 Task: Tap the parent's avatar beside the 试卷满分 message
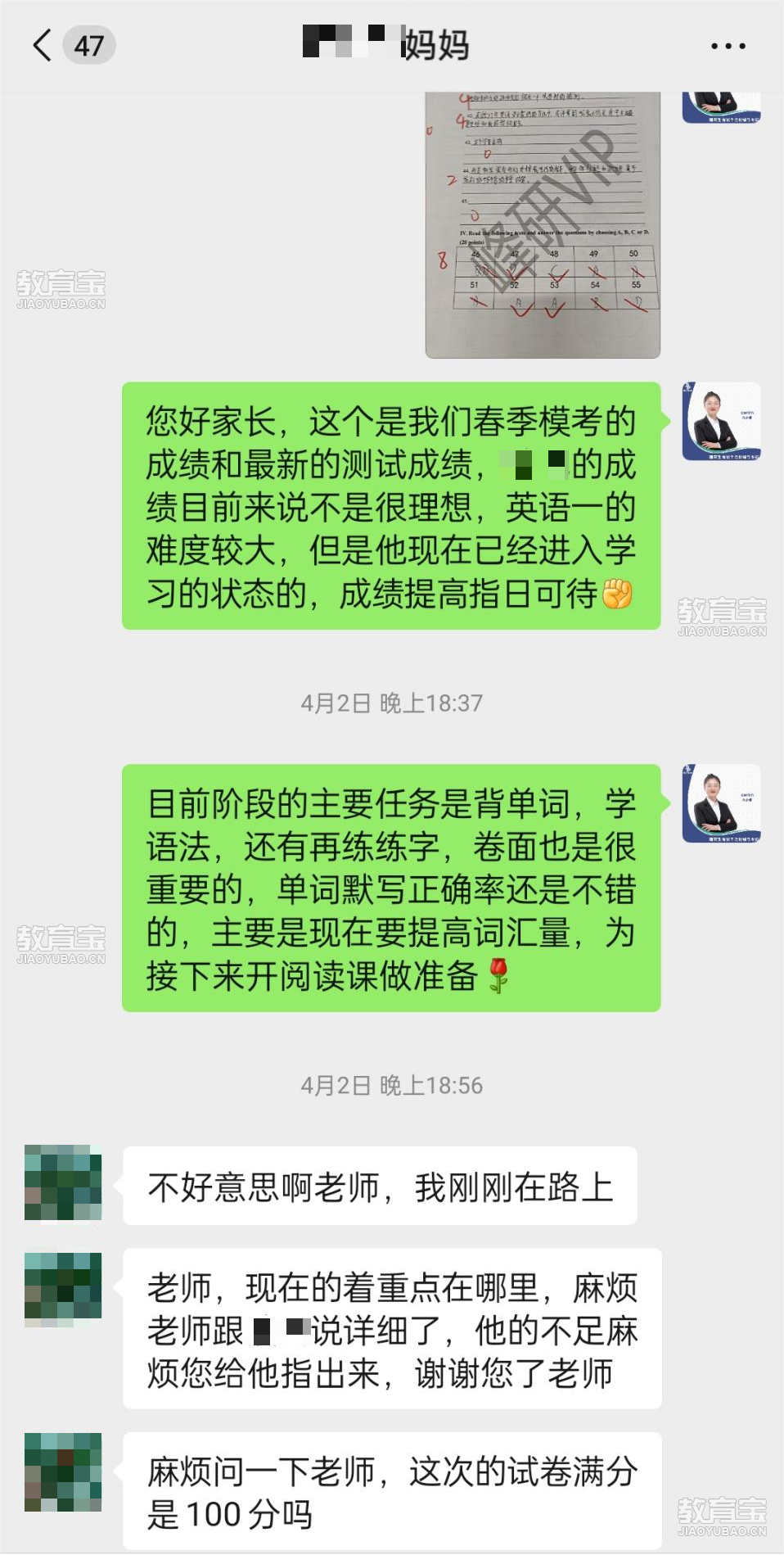pyautogui.click(x=63, y=1471)
